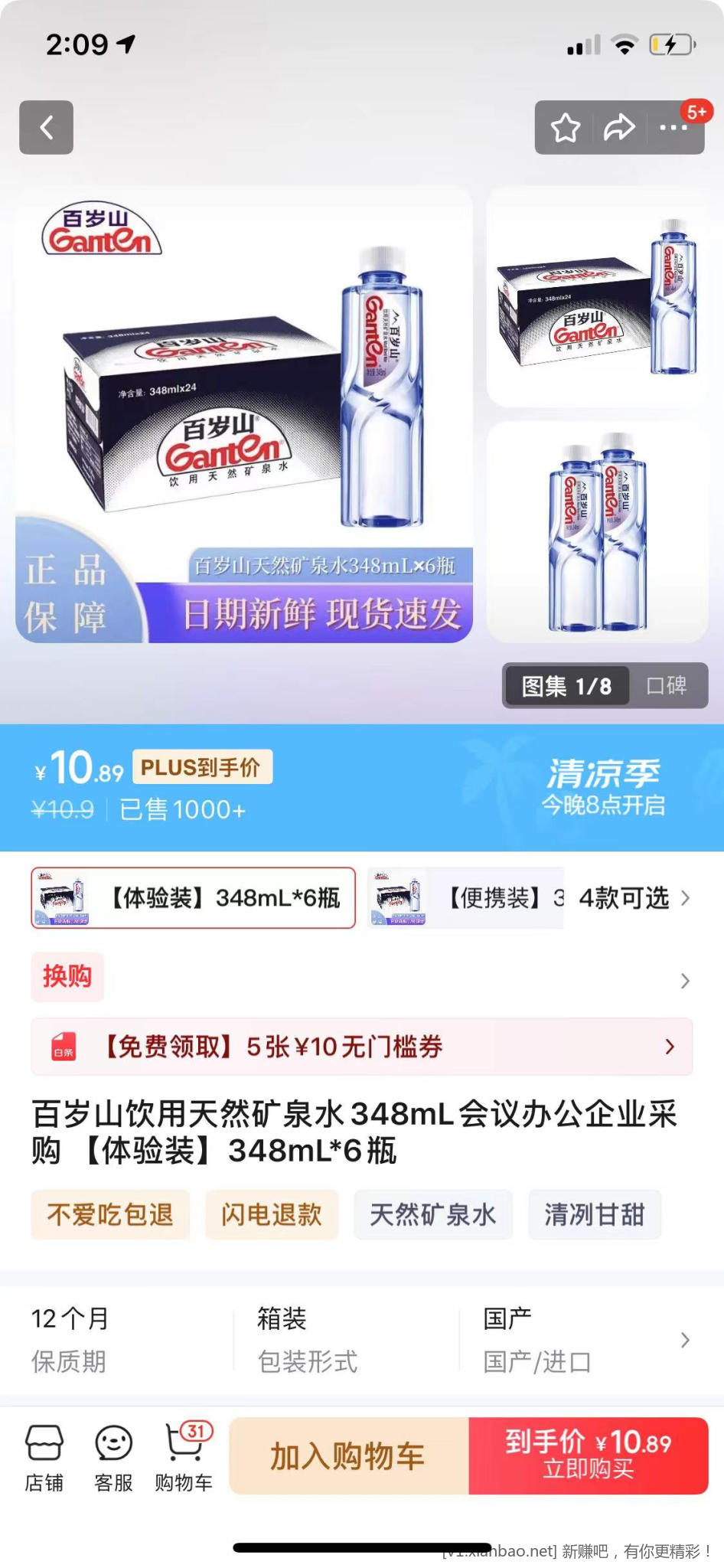Visit the 店铺 store page

(44, 1458)
